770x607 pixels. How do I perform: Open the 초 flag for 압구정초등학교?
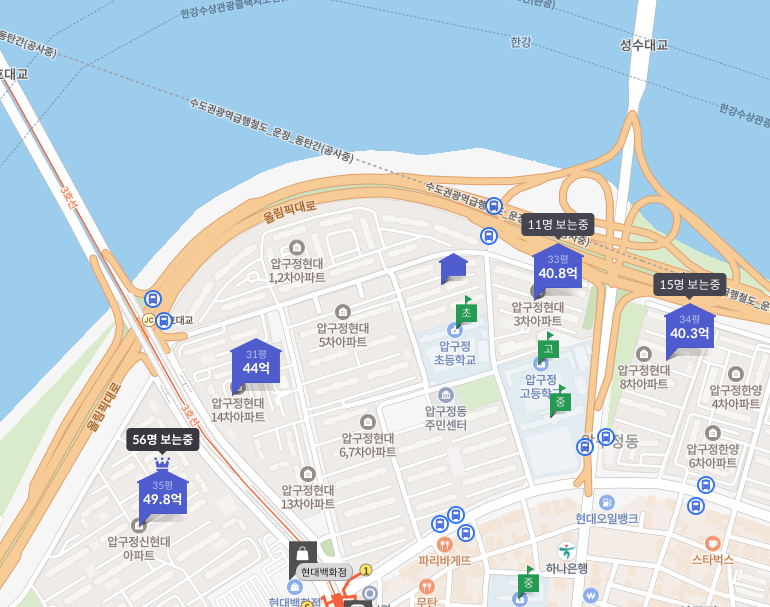[x=466, y=312]
